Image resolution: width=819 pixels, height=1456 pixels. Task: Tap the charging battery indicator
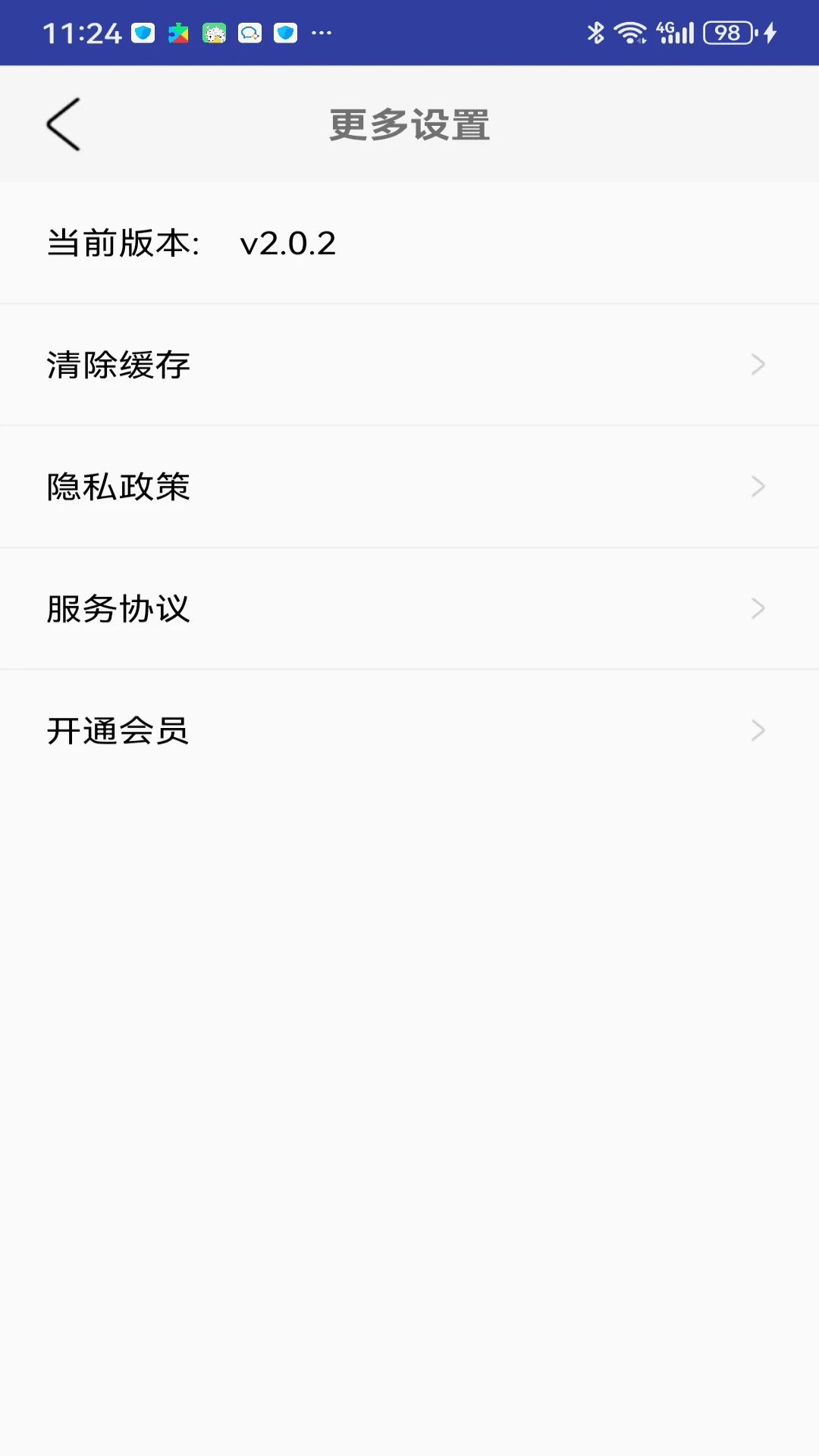click(x=728, y=31)
